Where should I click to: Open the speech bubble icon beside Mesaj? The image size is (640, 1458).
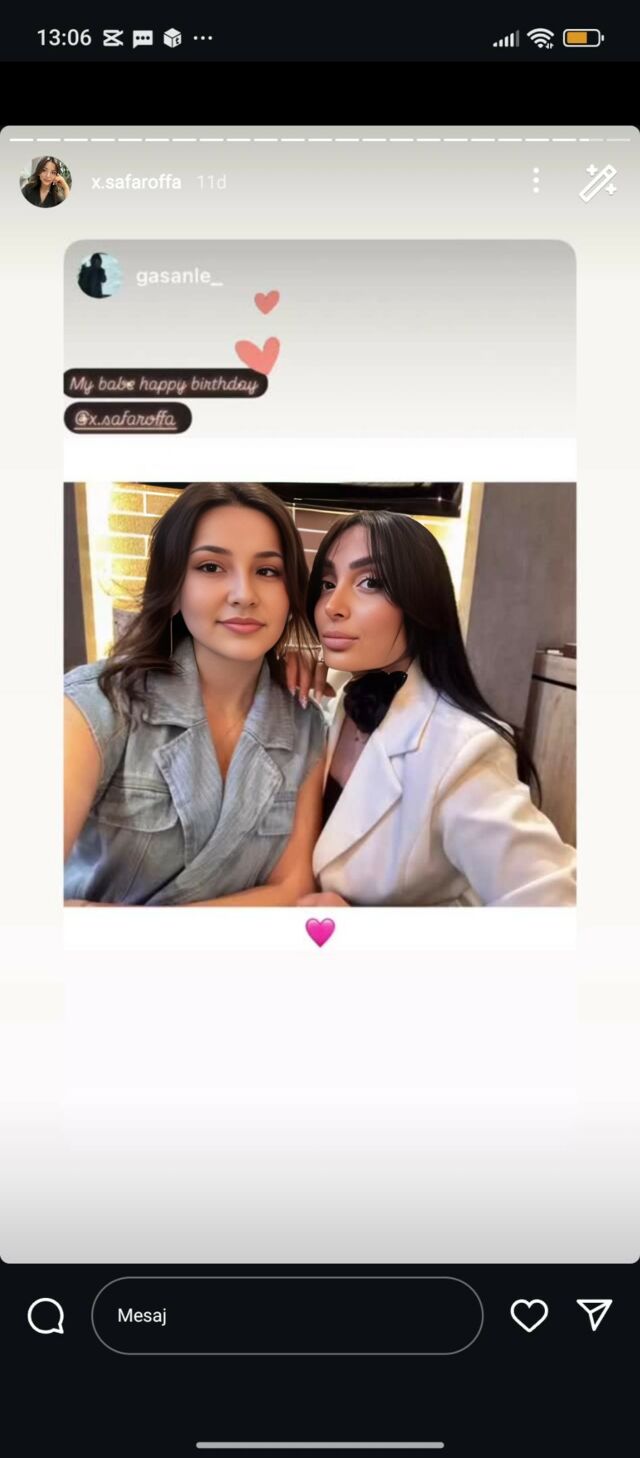coord(46,1316)
